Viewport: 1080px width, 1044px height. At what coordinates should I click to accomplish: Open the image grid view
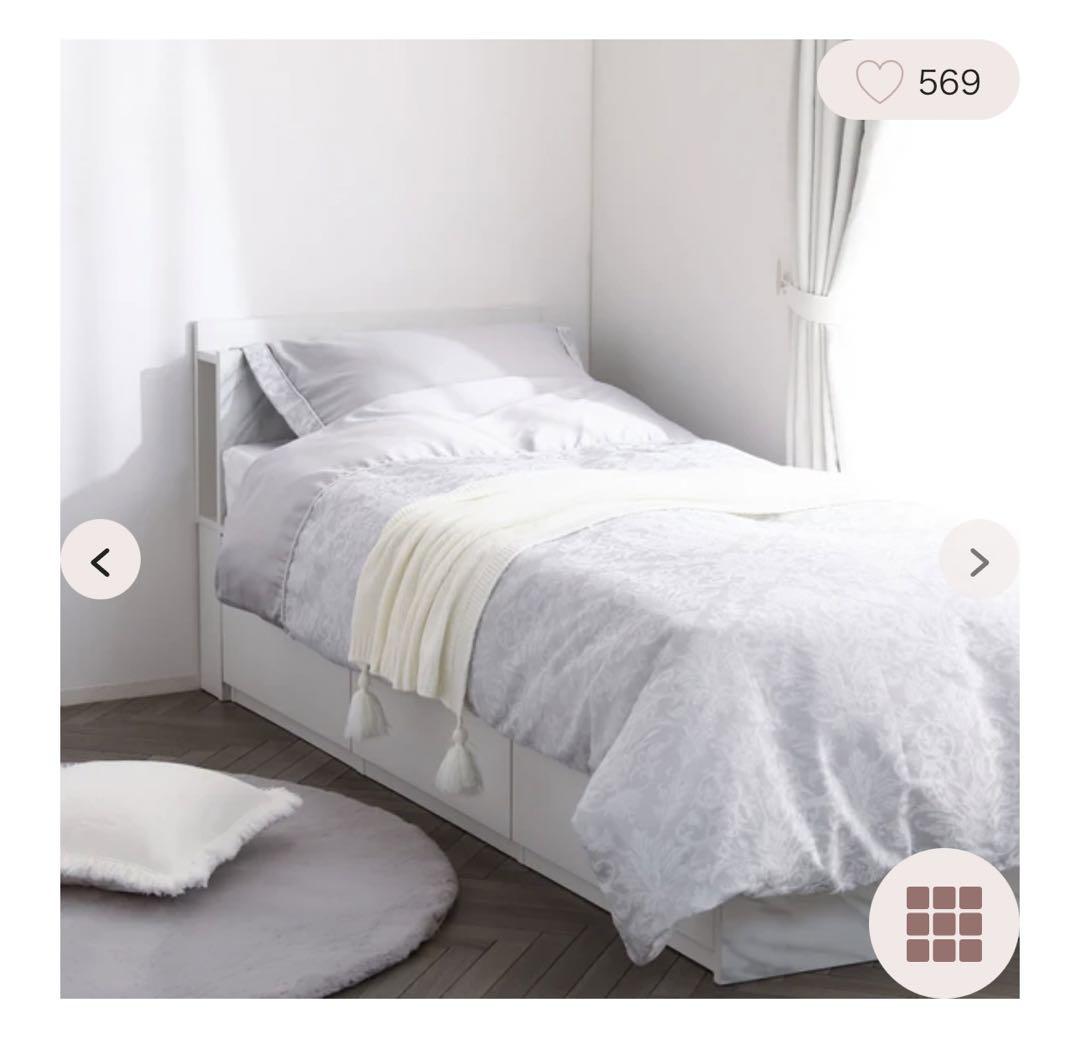(944, 923)
